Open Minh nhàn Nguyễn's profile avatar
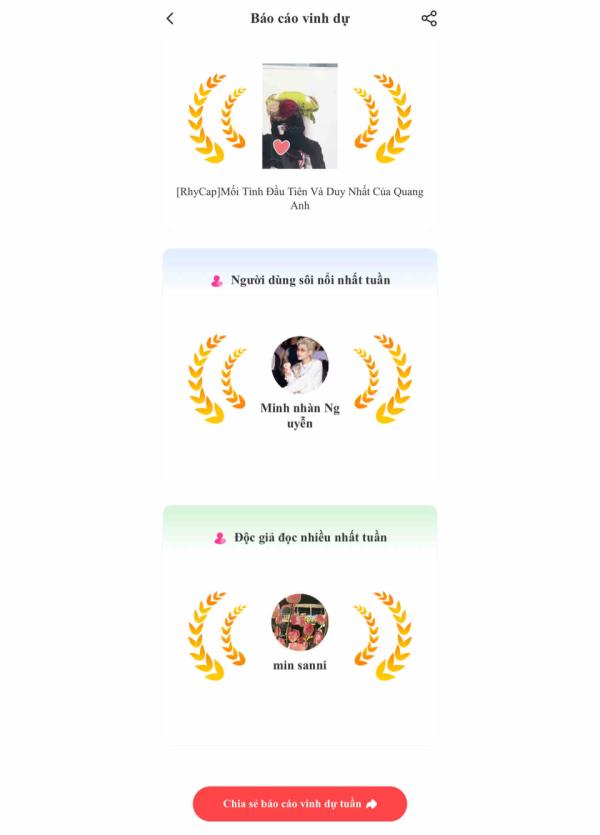The image size is (600, 835). pyautogui.click(x=300, y=364)
